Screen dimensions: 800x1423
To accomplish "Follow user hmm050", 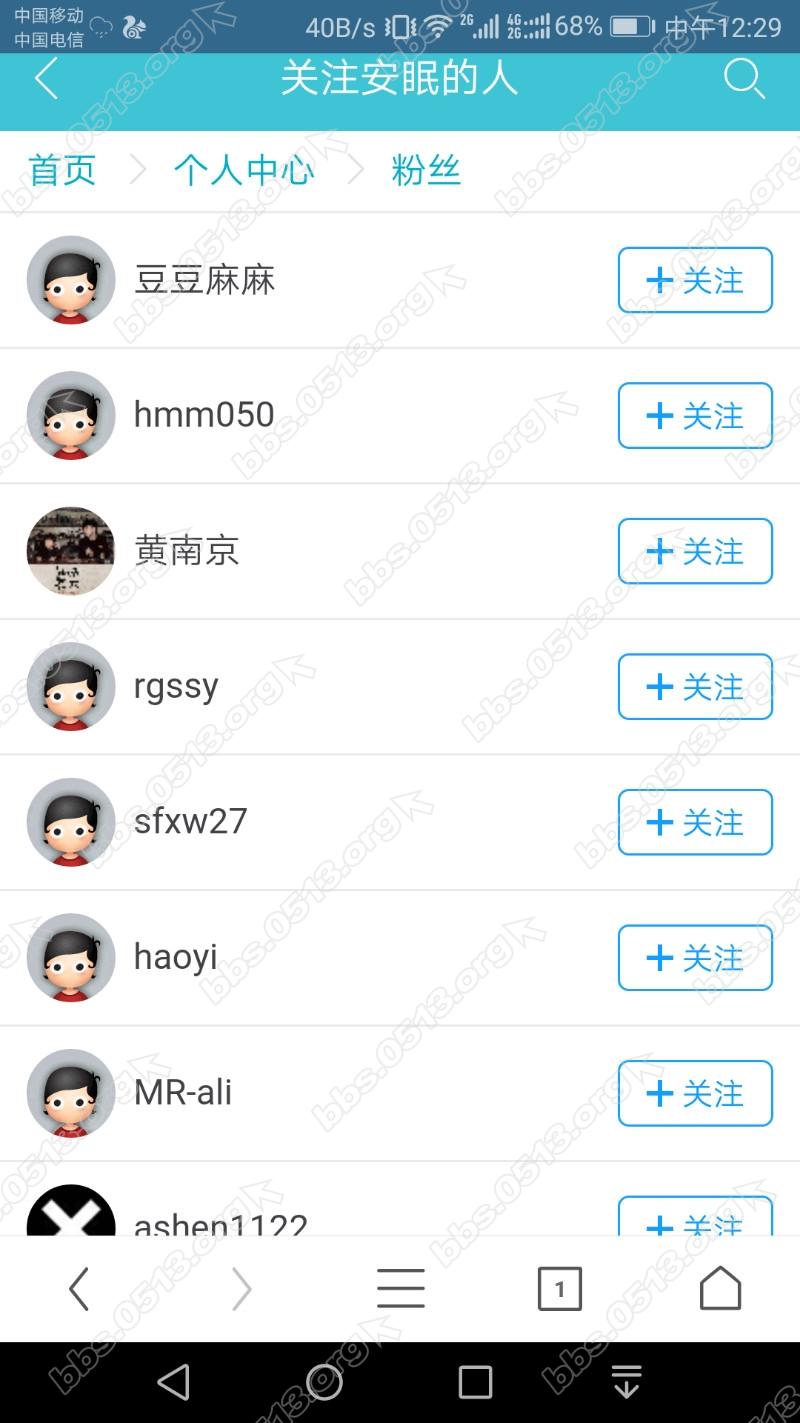I will (695, 415).
